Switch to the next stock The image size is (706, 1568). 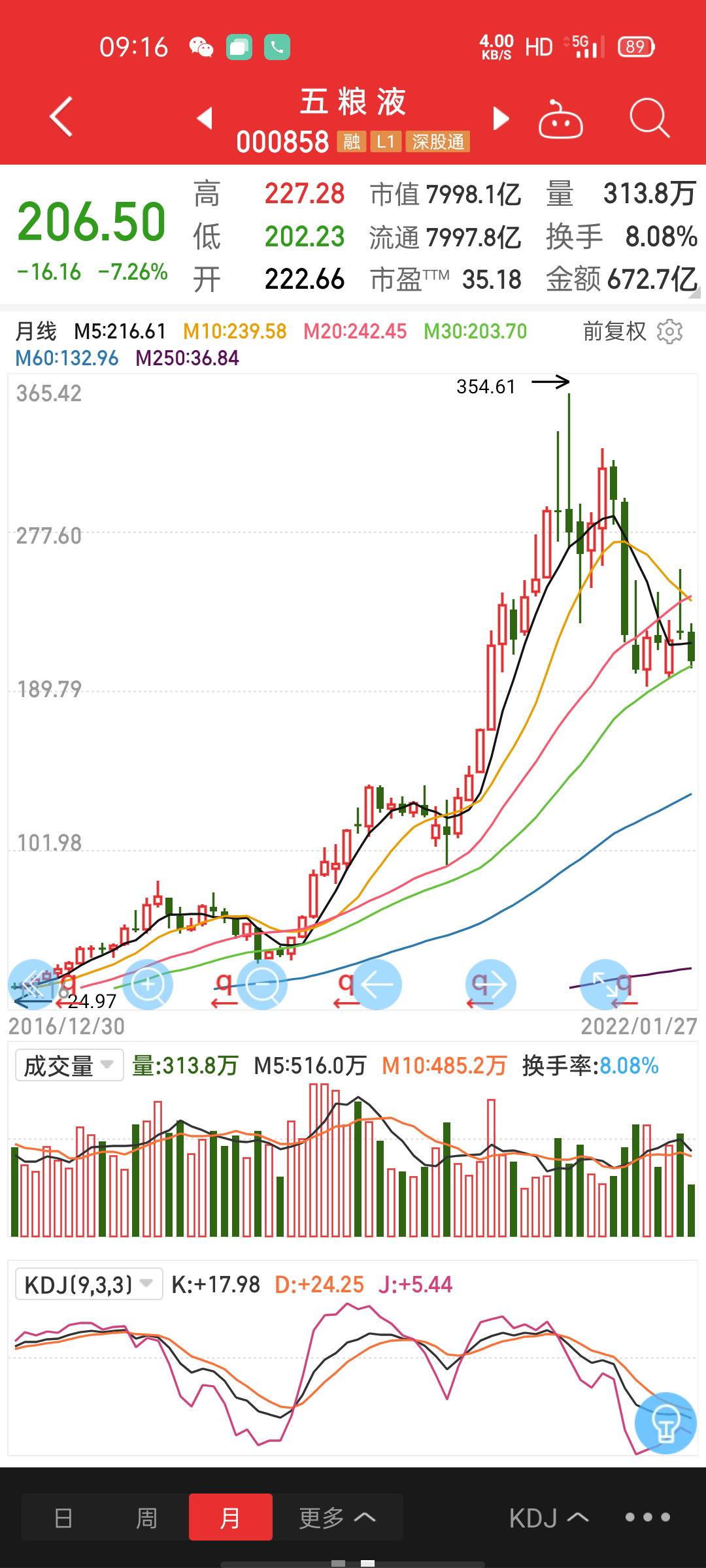[x=500, y=118]
